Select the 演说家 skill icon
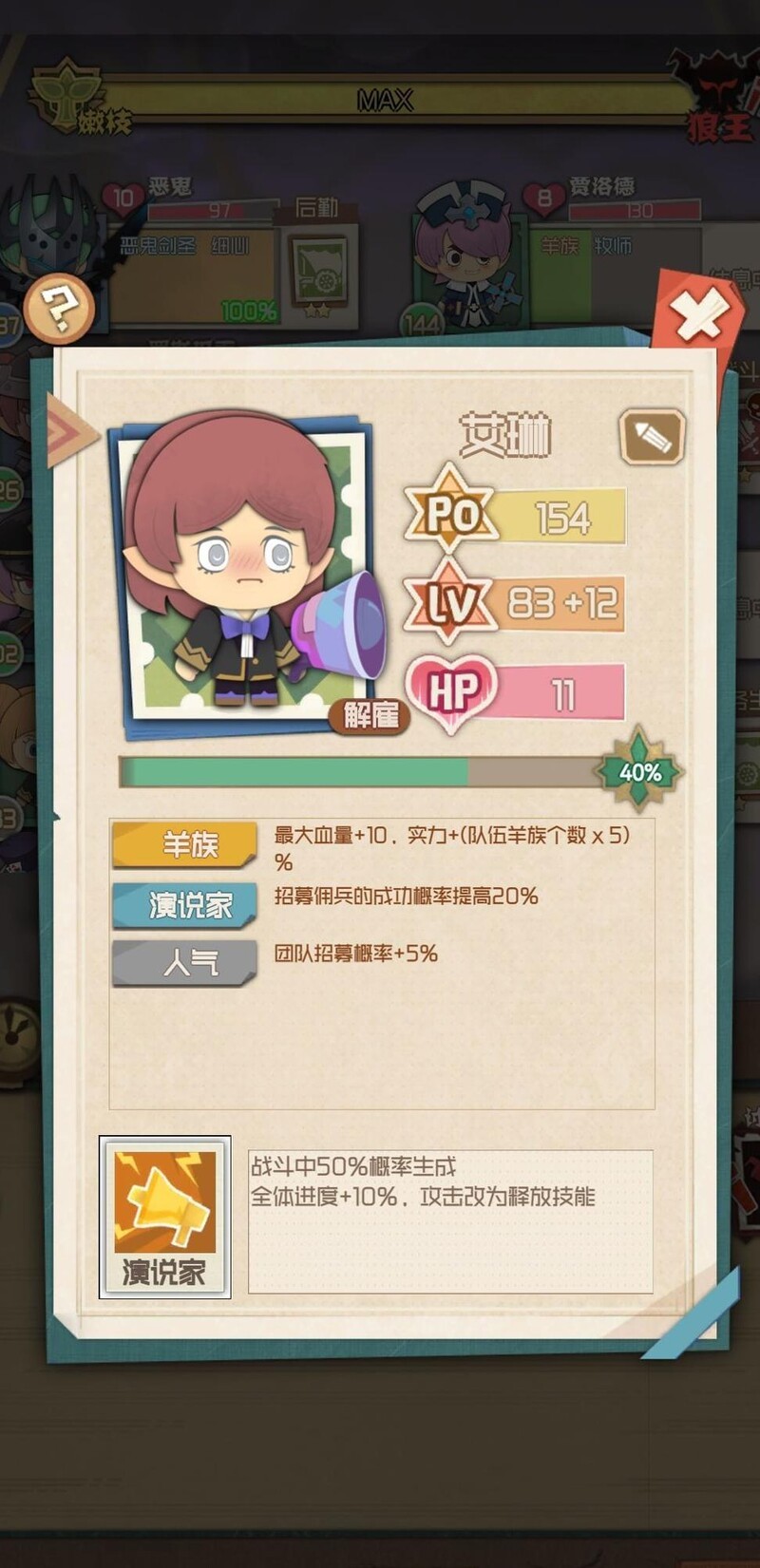 pos(165,1216)
